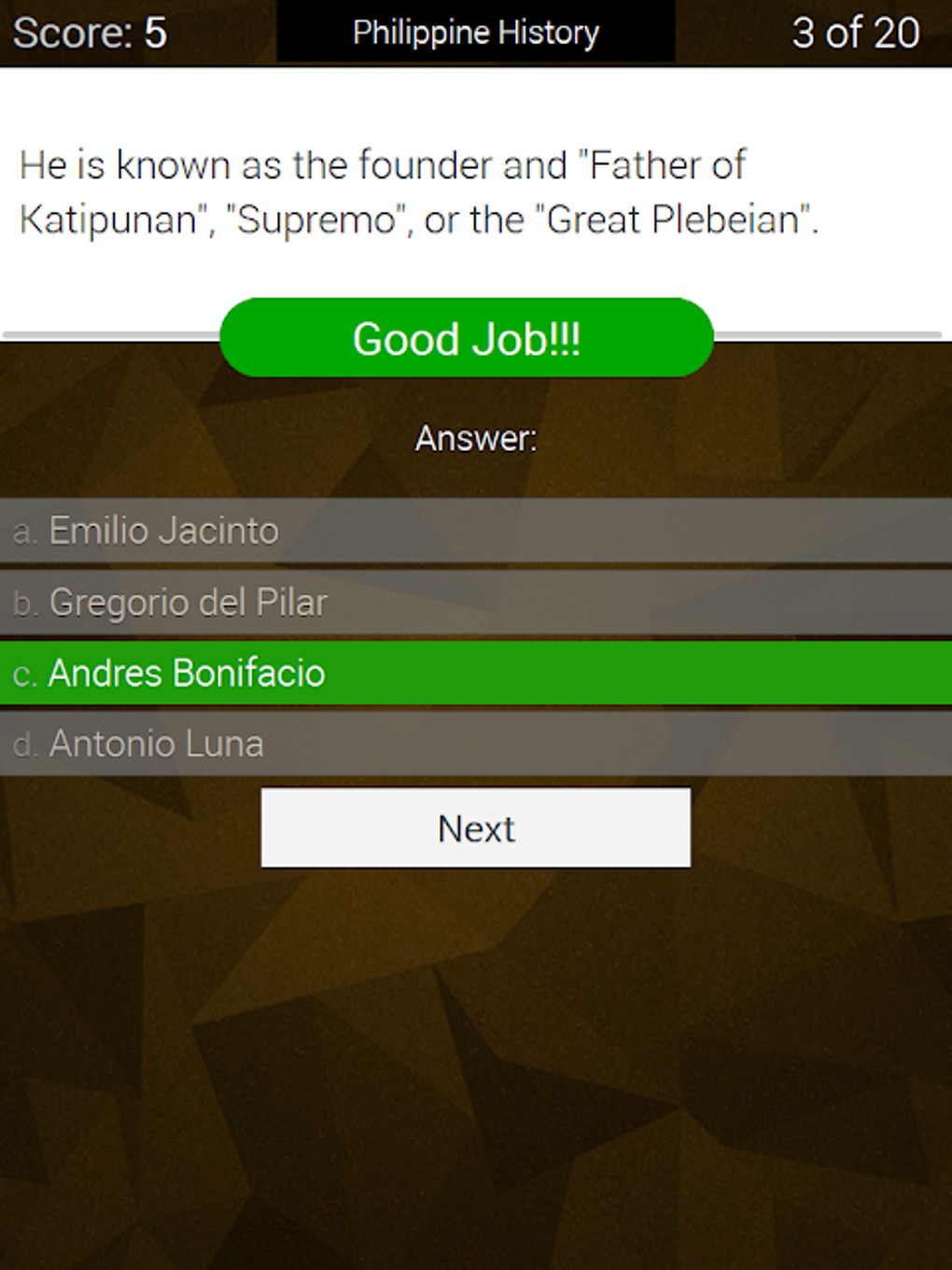Click the Good Job!!! banner

coord(466,338)
